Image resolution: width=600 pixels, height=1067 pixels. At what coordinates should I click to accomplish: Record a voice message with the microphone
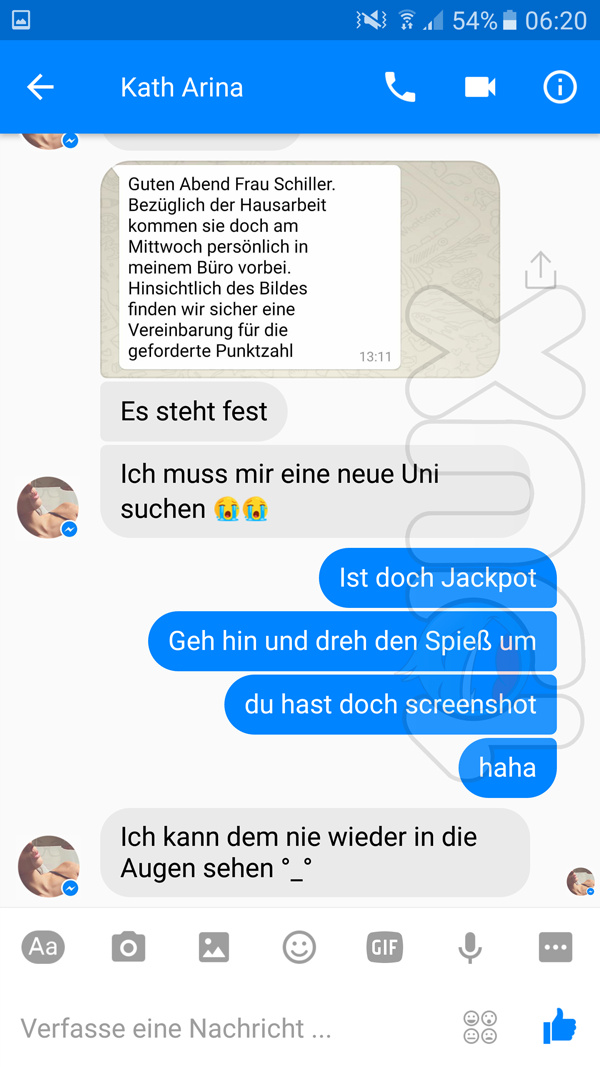click(x=470, y=946)
